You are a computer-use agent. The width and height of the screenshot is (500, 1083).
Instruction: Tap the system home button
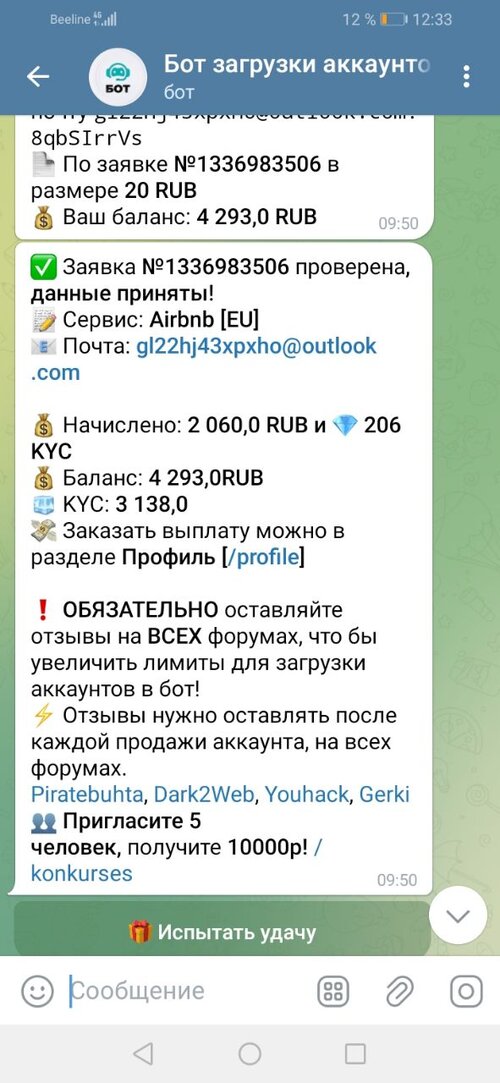click(250, 1053)
